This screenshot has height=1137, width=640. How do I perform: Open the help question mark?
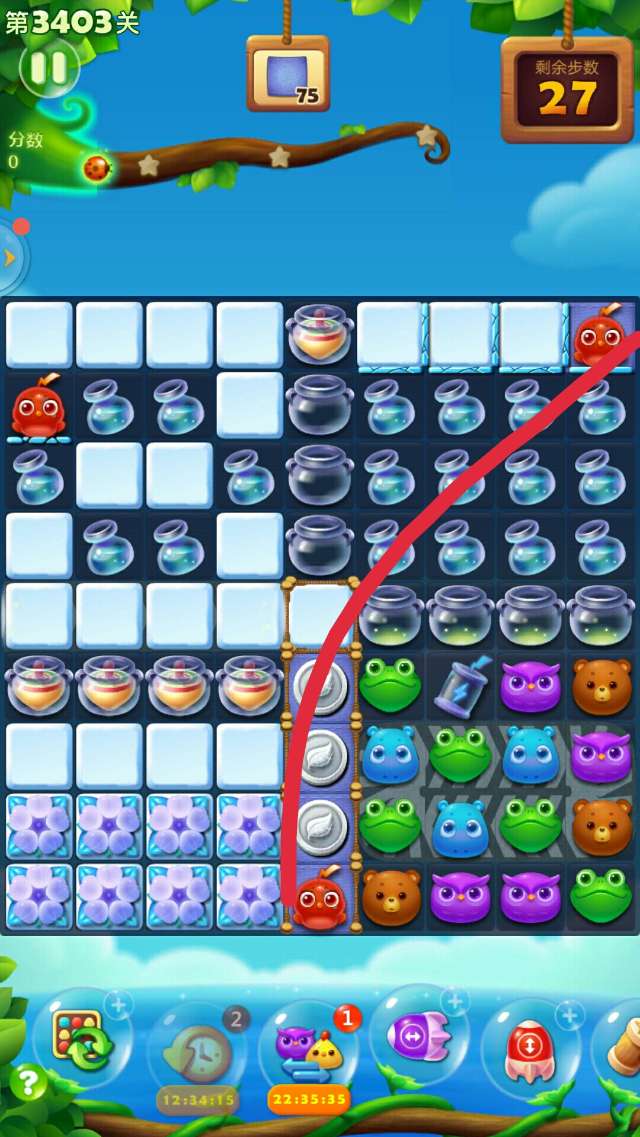28,1082
